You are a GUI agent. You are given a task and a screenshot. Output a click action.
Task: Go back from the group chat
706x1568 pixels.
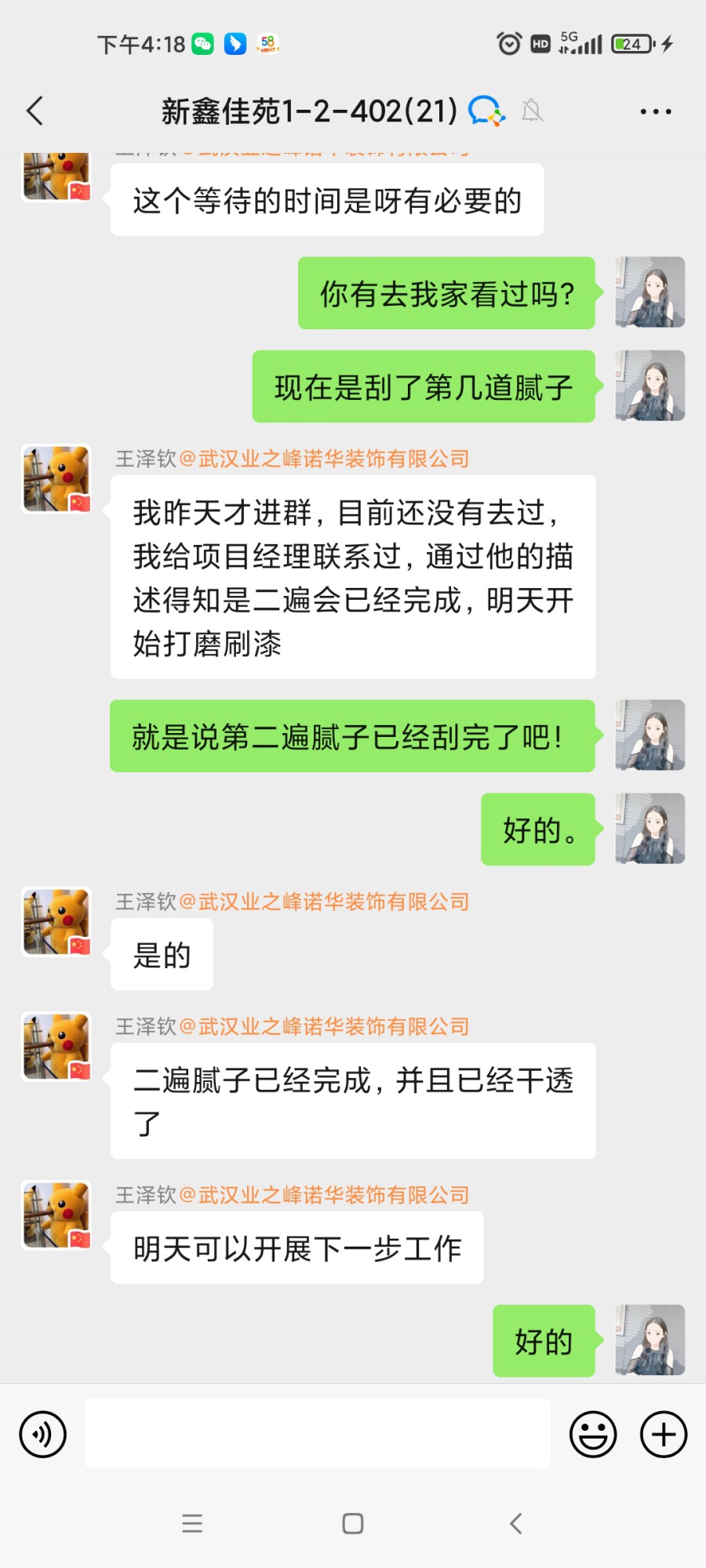coord(35,111)
